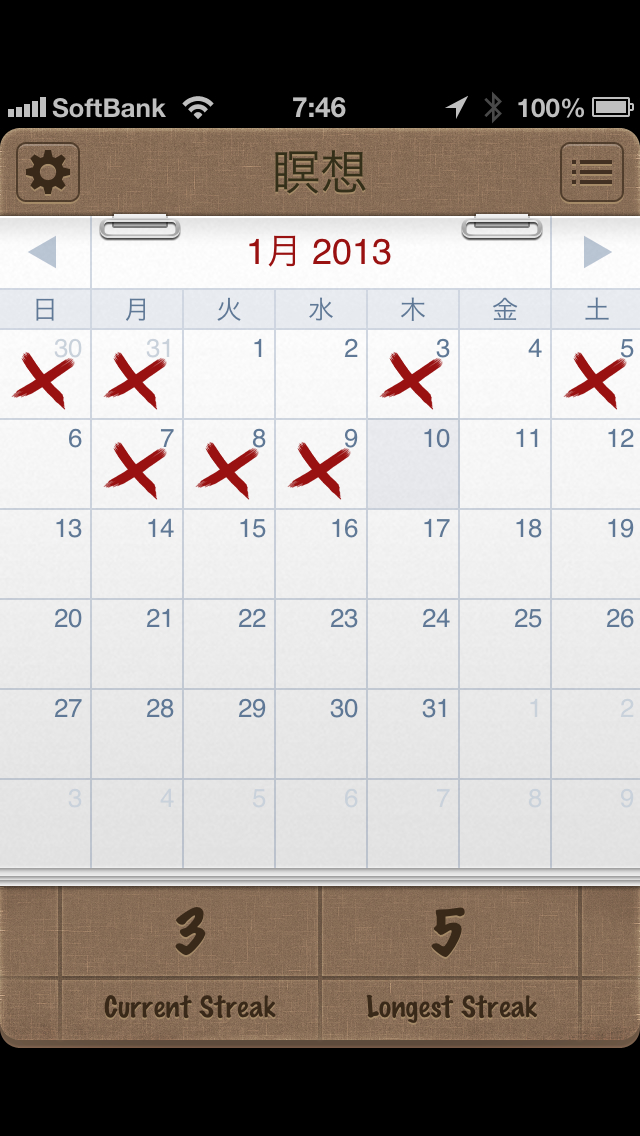Select January 1 on the calendar

229,375
